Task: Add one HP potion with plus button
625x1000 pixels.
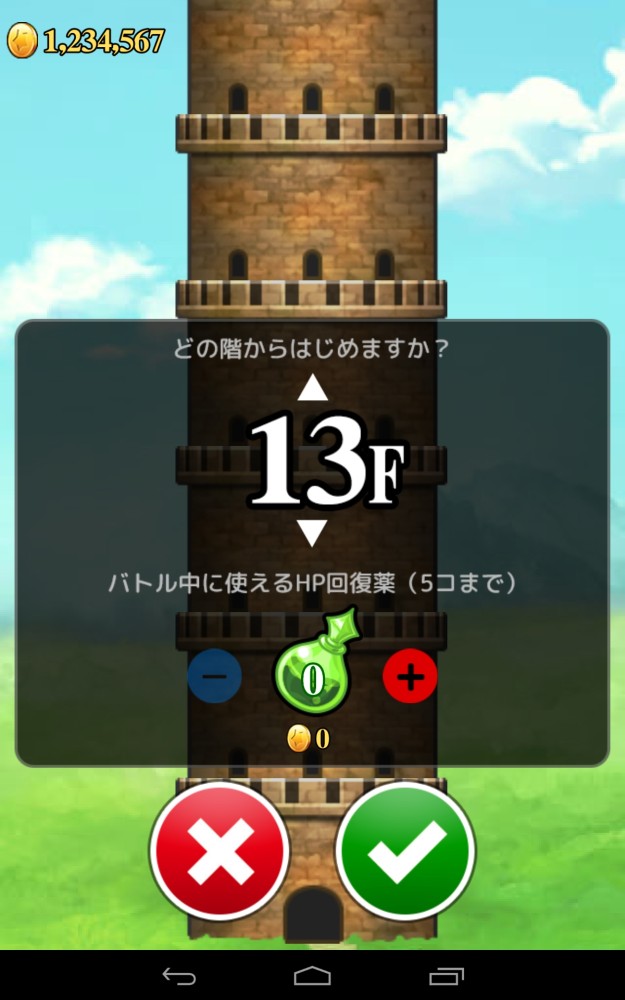Action: point(410,678)
